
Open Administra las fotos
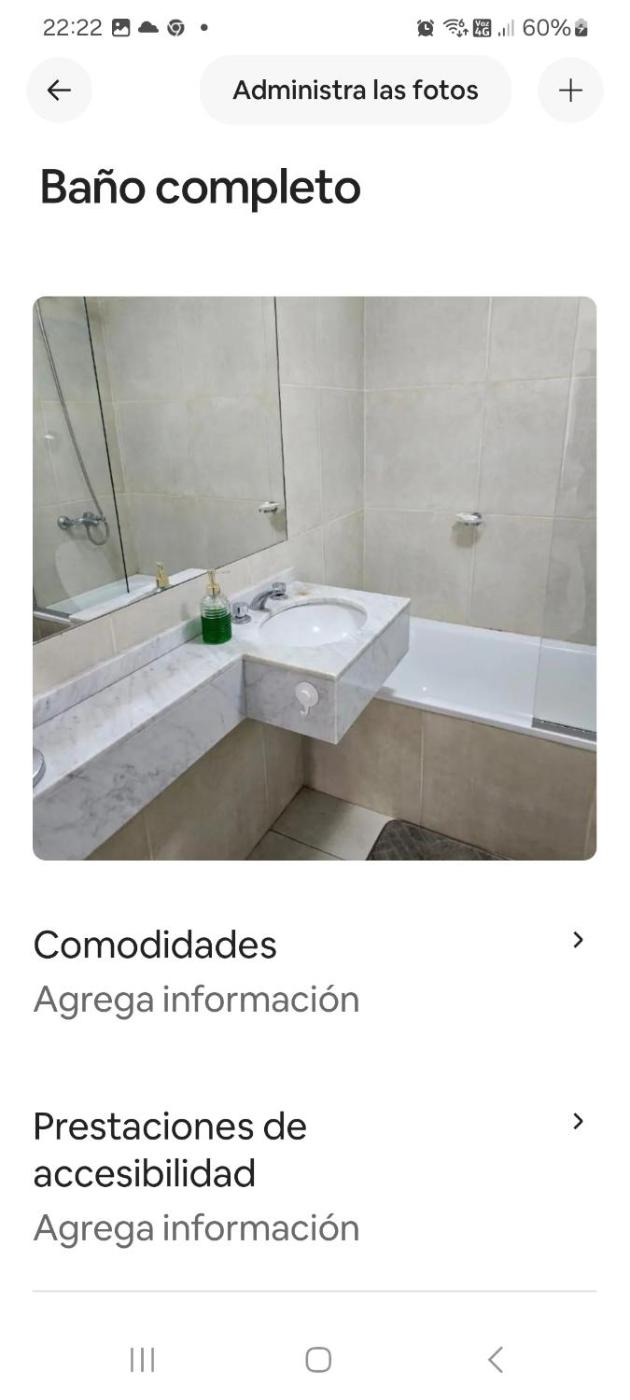pos(355,90)
